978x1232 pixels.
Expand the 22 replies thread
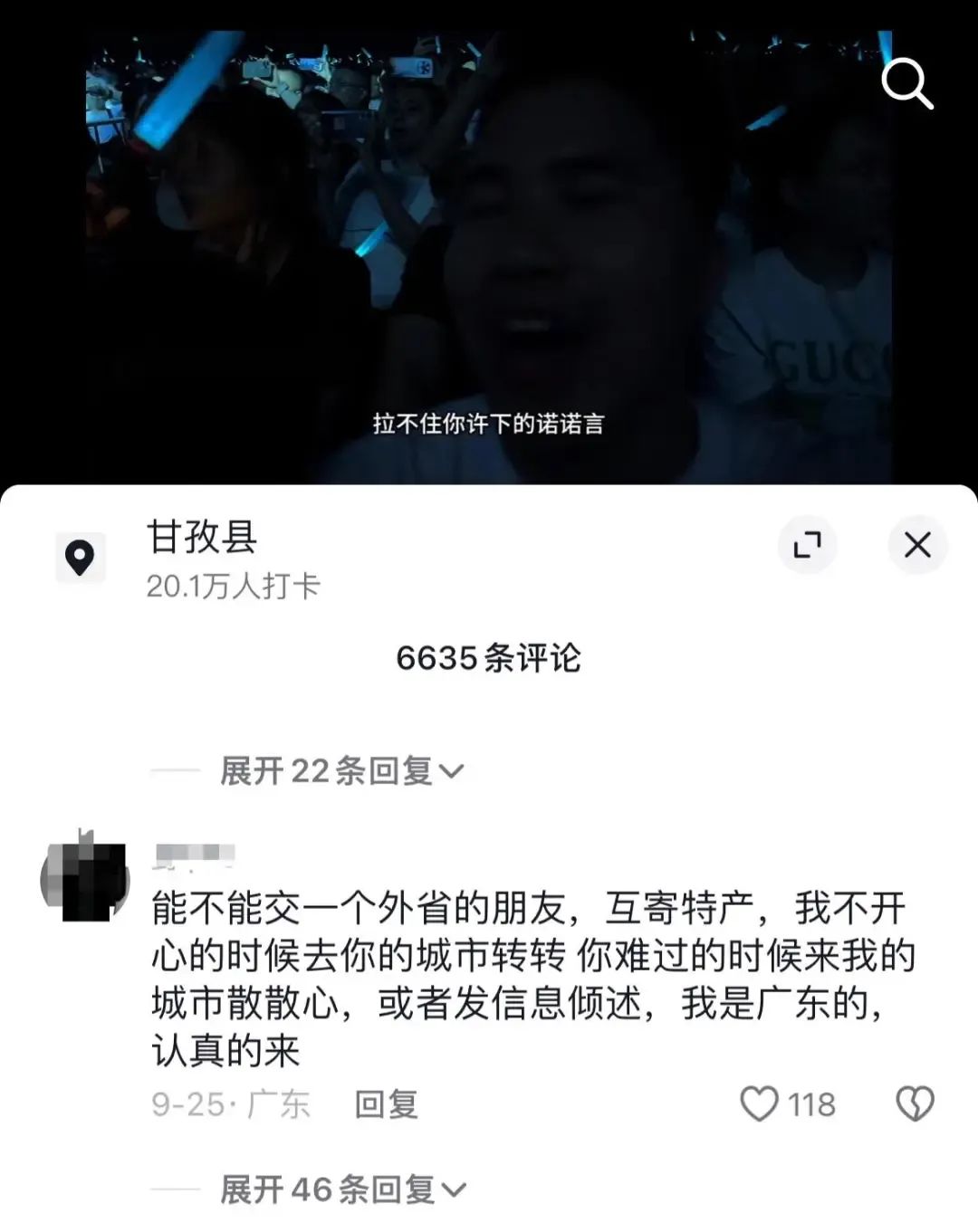341,771
